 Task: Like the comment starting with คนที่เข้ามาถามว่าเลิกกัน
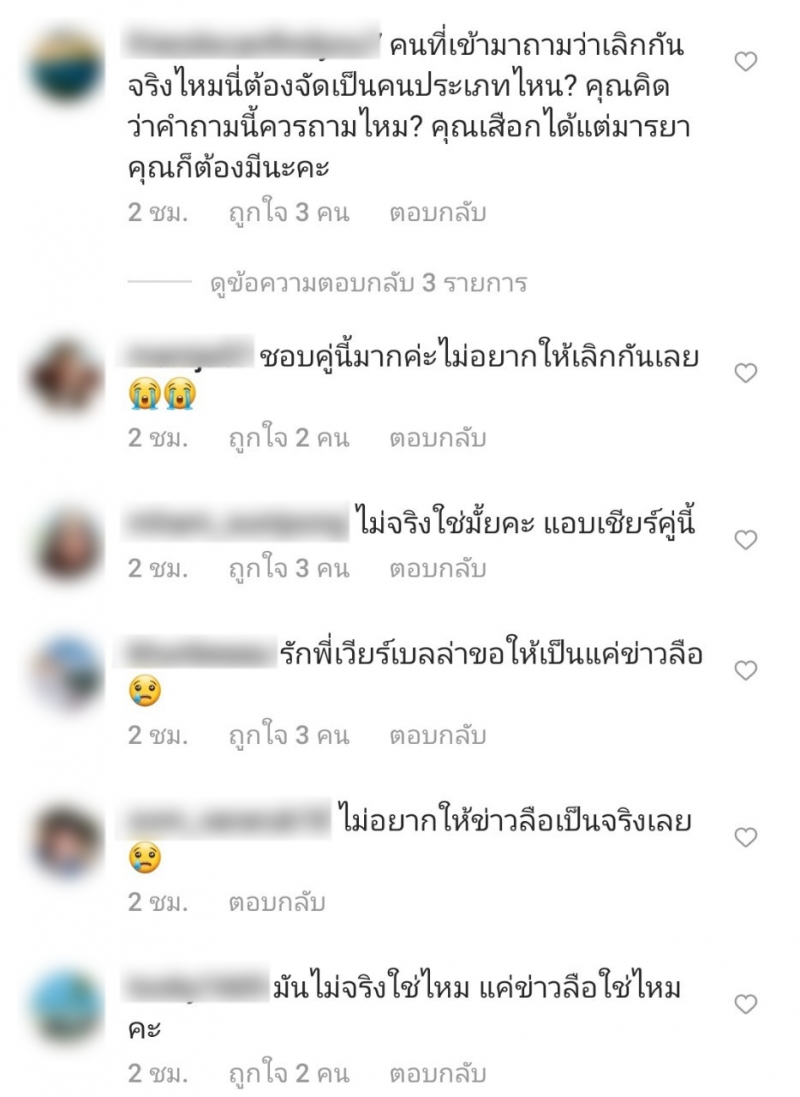click(745, 62)
